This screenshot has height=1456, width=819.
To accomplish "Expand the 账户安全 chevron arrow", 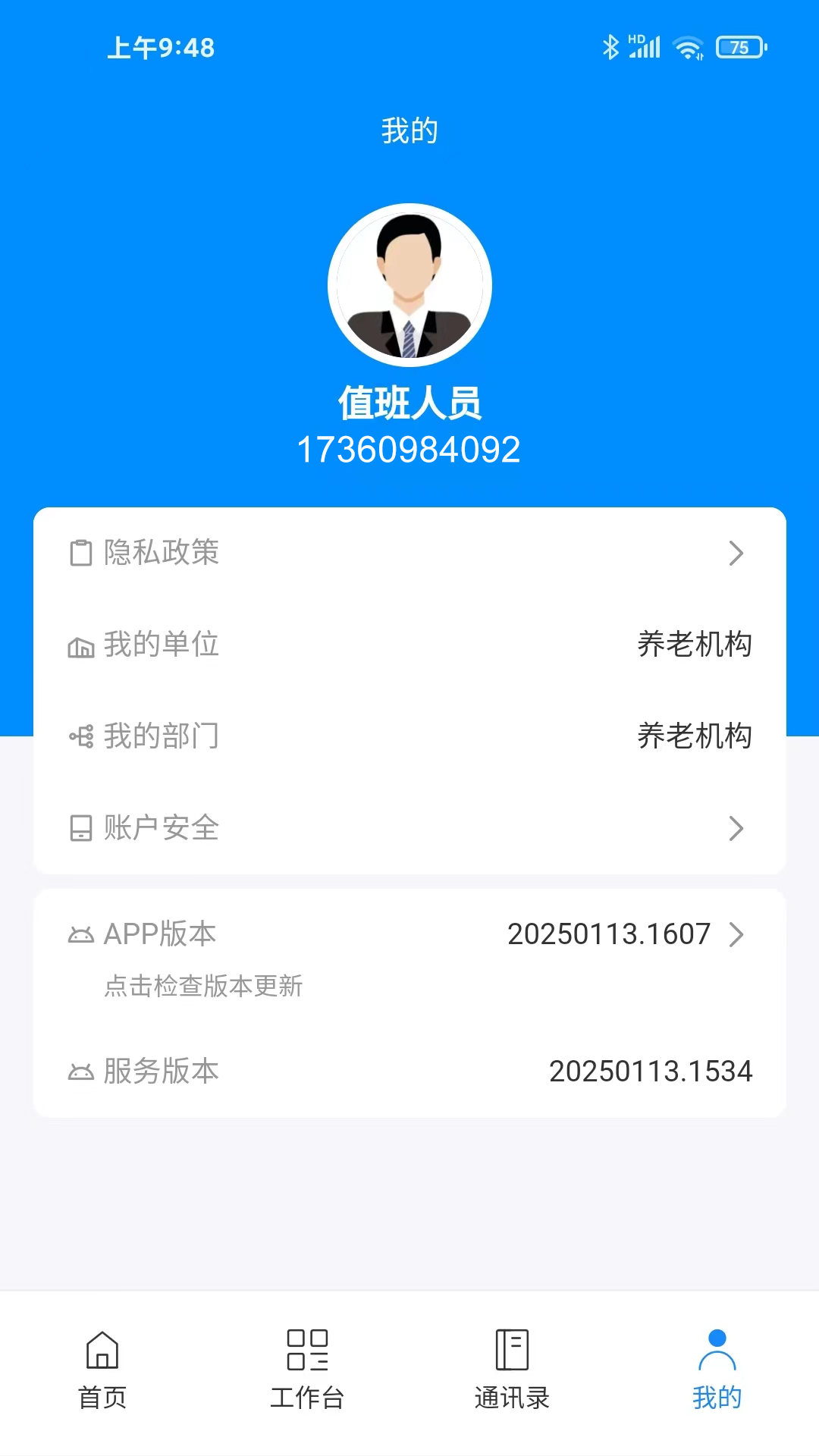I will (x=736, y=829).
